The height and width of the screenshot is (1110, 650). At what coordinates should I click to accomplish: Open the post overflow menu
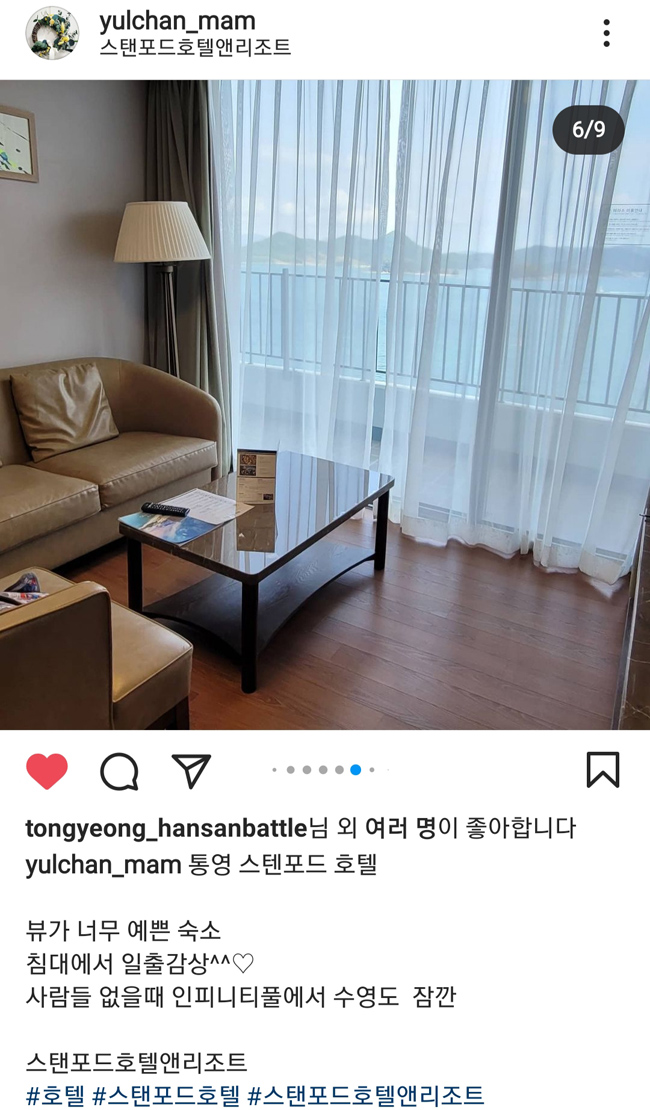click(x=606, y=33)
